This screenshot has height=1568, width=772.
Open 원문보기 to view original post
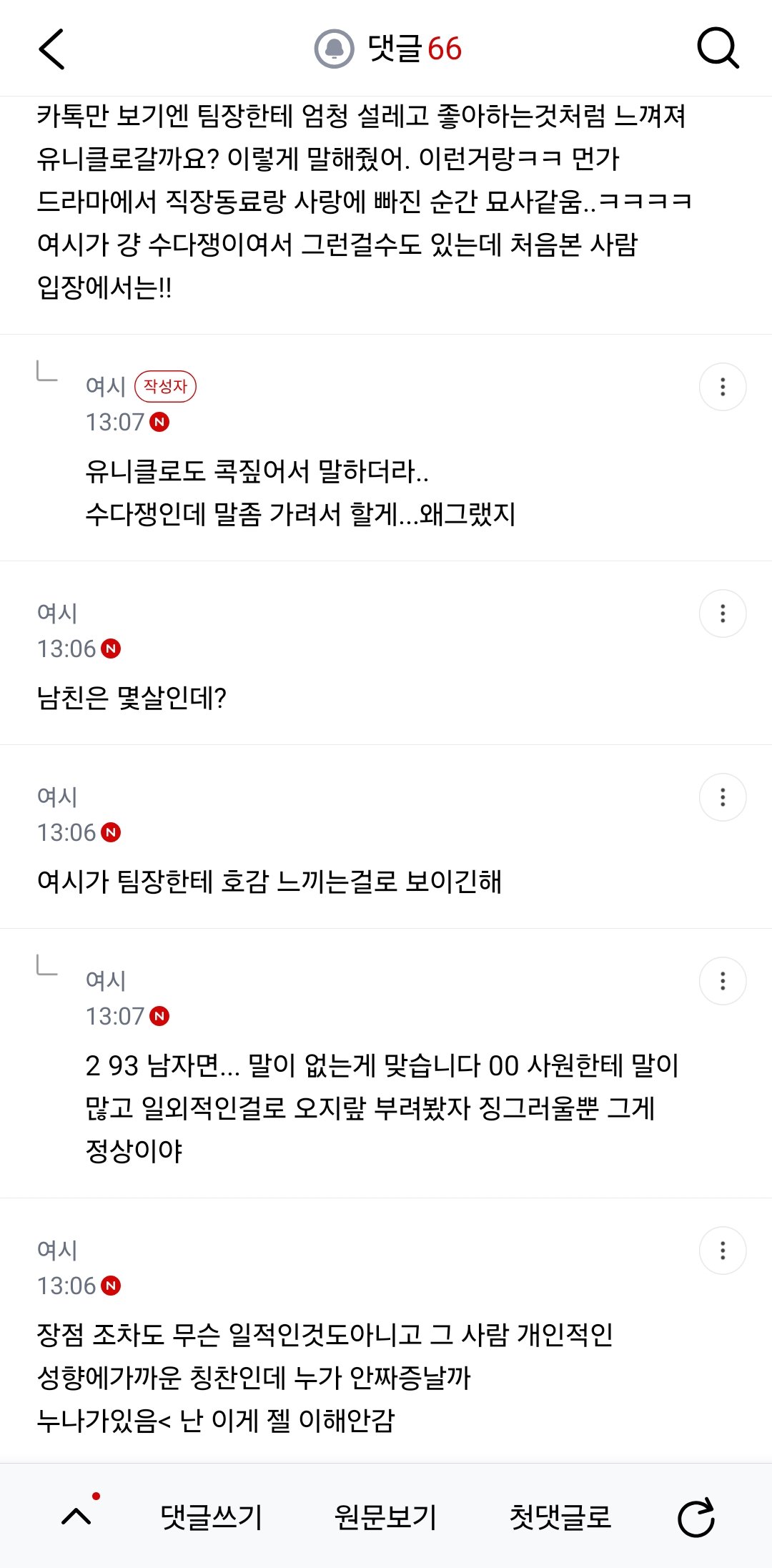(x=385, y=1517)
